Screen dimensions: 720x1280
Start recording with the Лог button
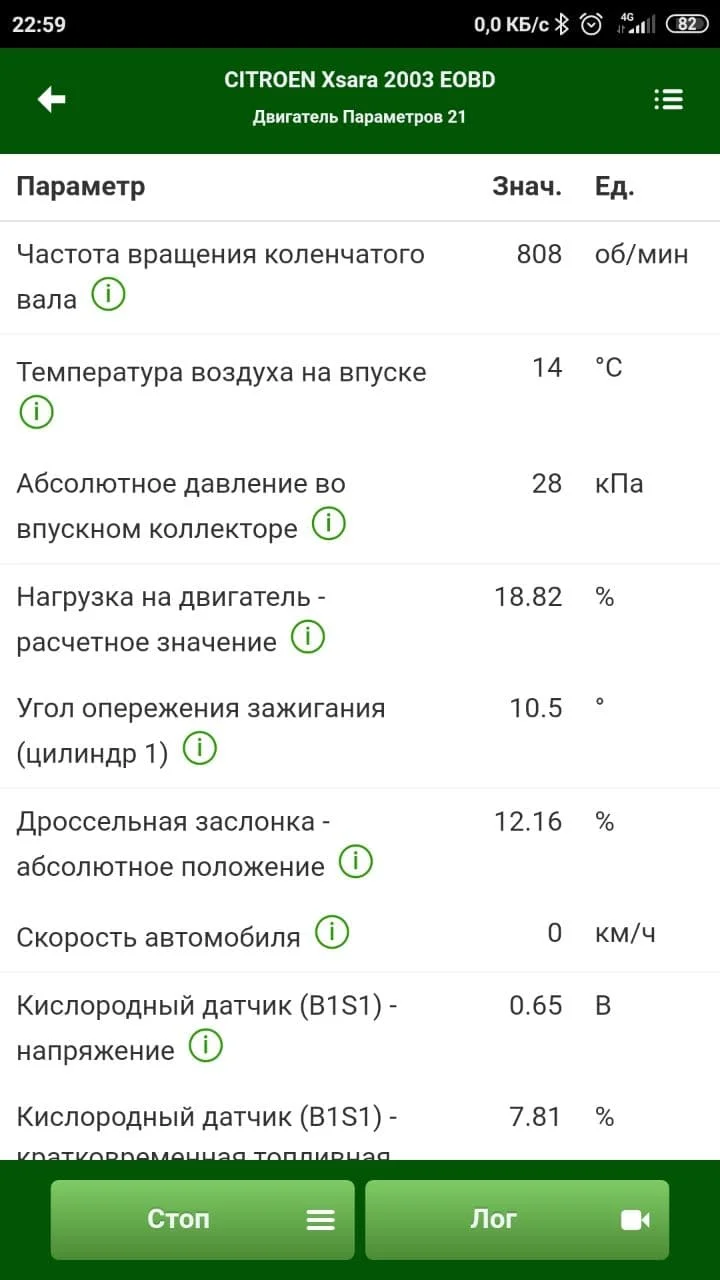pos(517,1219)
